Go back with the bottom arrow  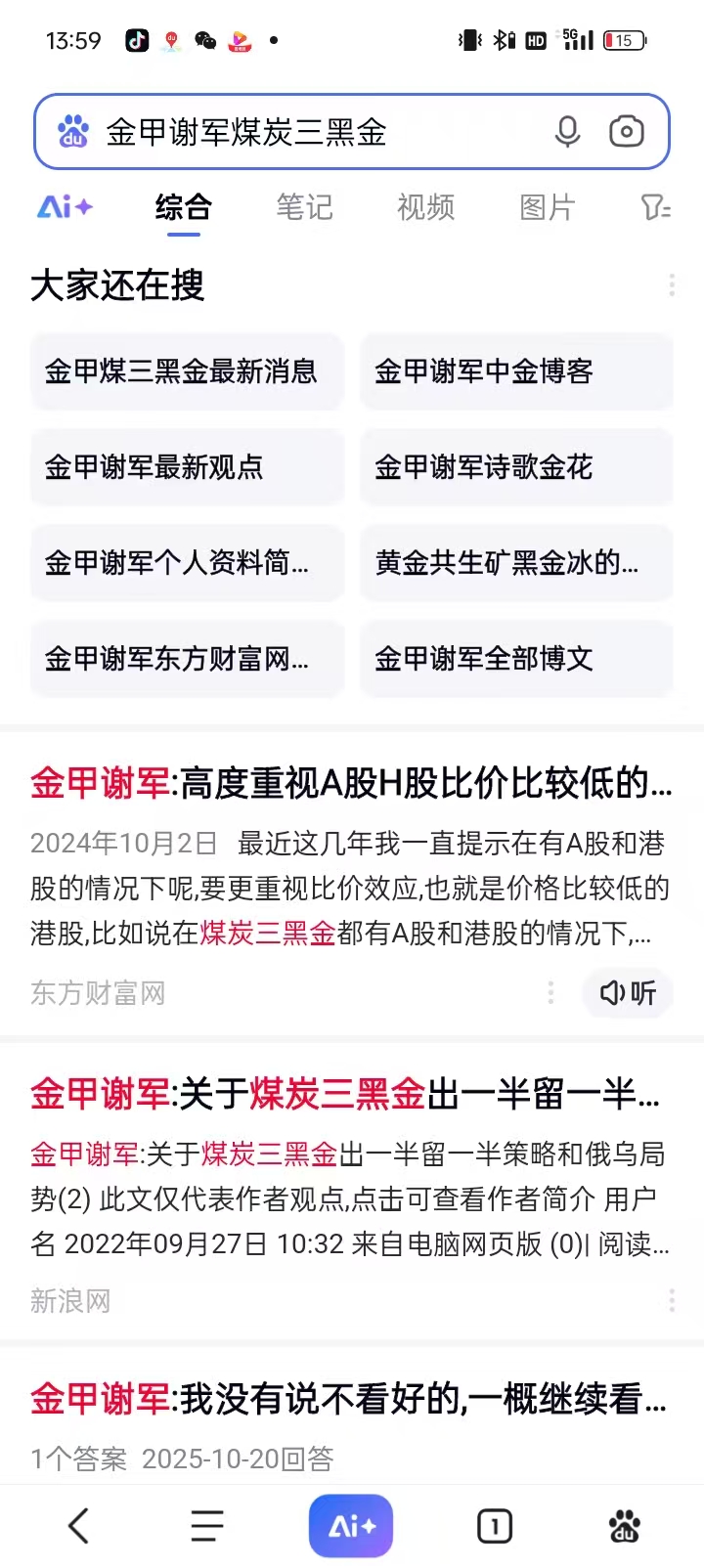click(79, 1526)
